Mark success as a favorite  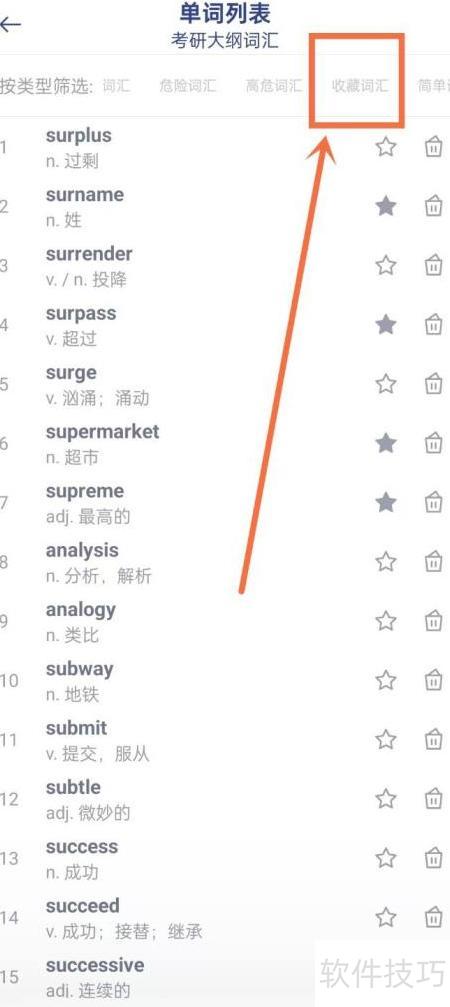[386, 858]
